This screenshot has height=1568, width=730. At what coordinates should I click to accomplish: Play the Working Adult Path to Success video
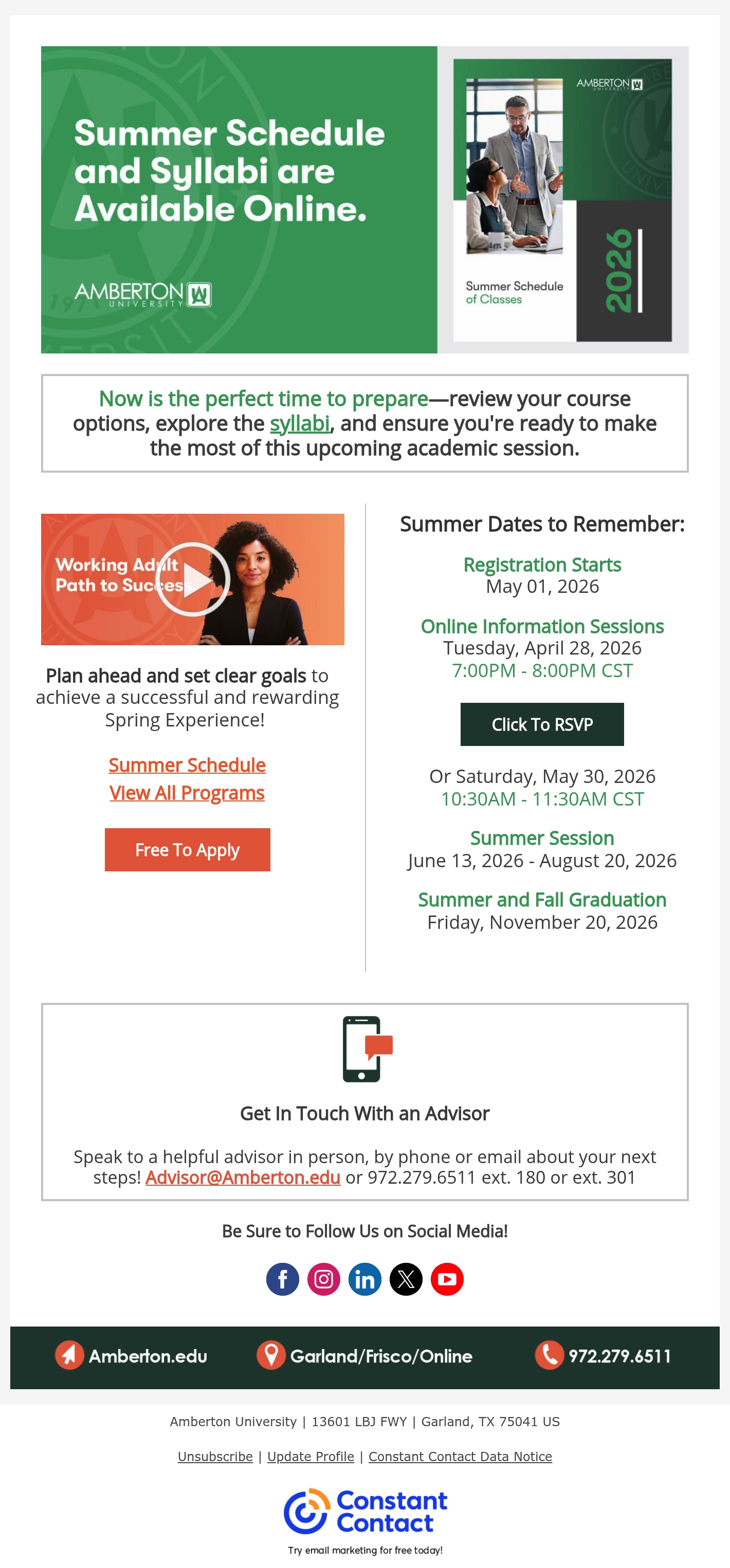point(192,579)
